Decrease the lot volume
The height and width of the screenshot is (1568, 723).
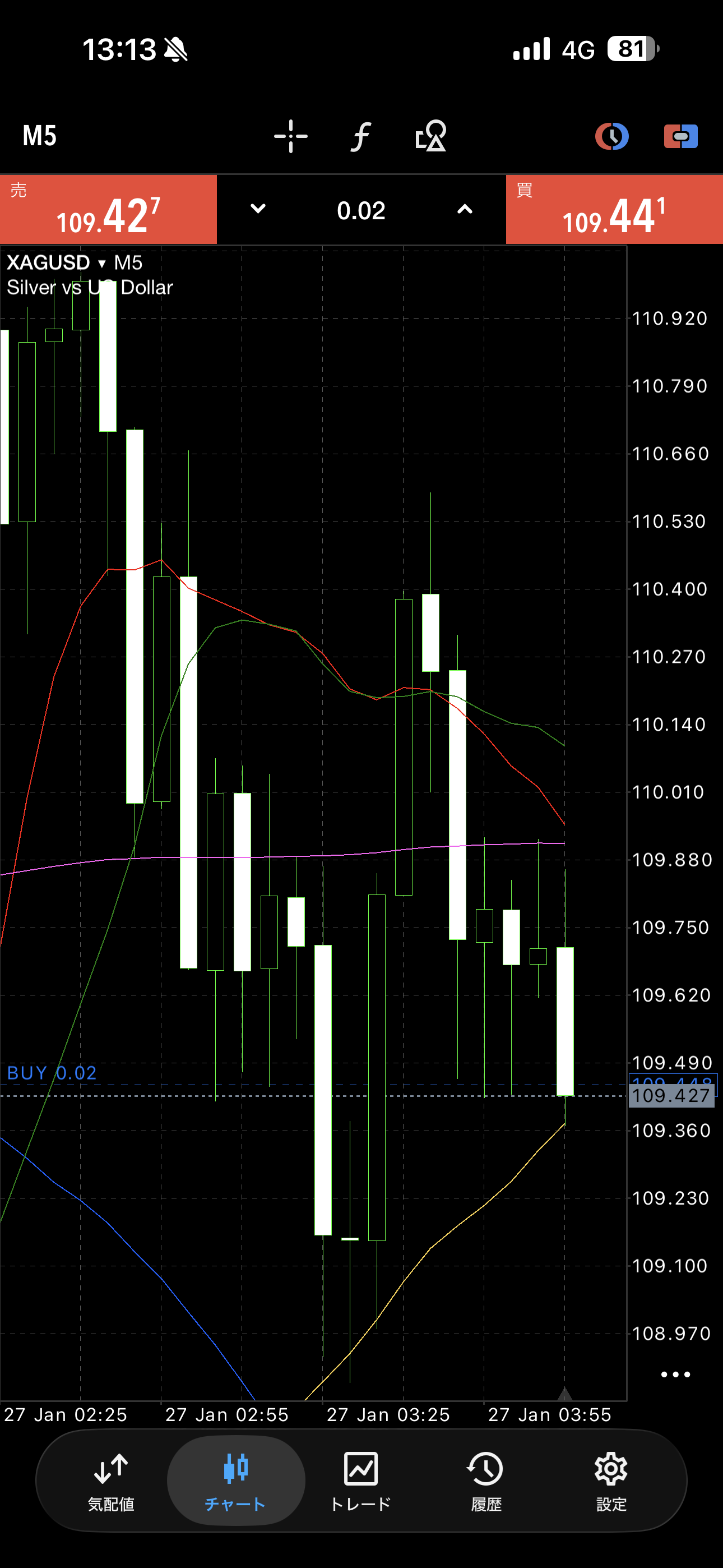point(258,209)
